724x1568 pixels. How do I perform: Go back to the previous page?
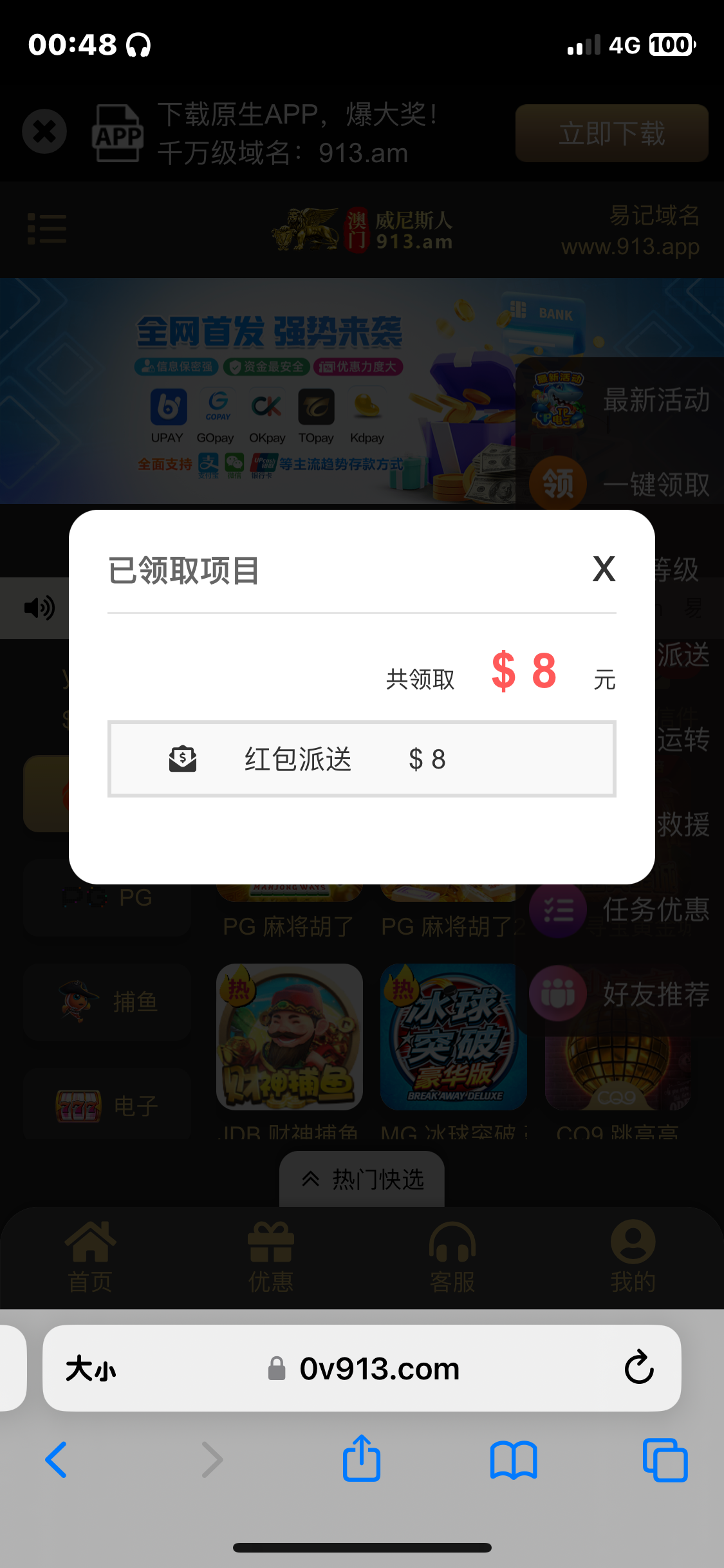point(57,1459)
